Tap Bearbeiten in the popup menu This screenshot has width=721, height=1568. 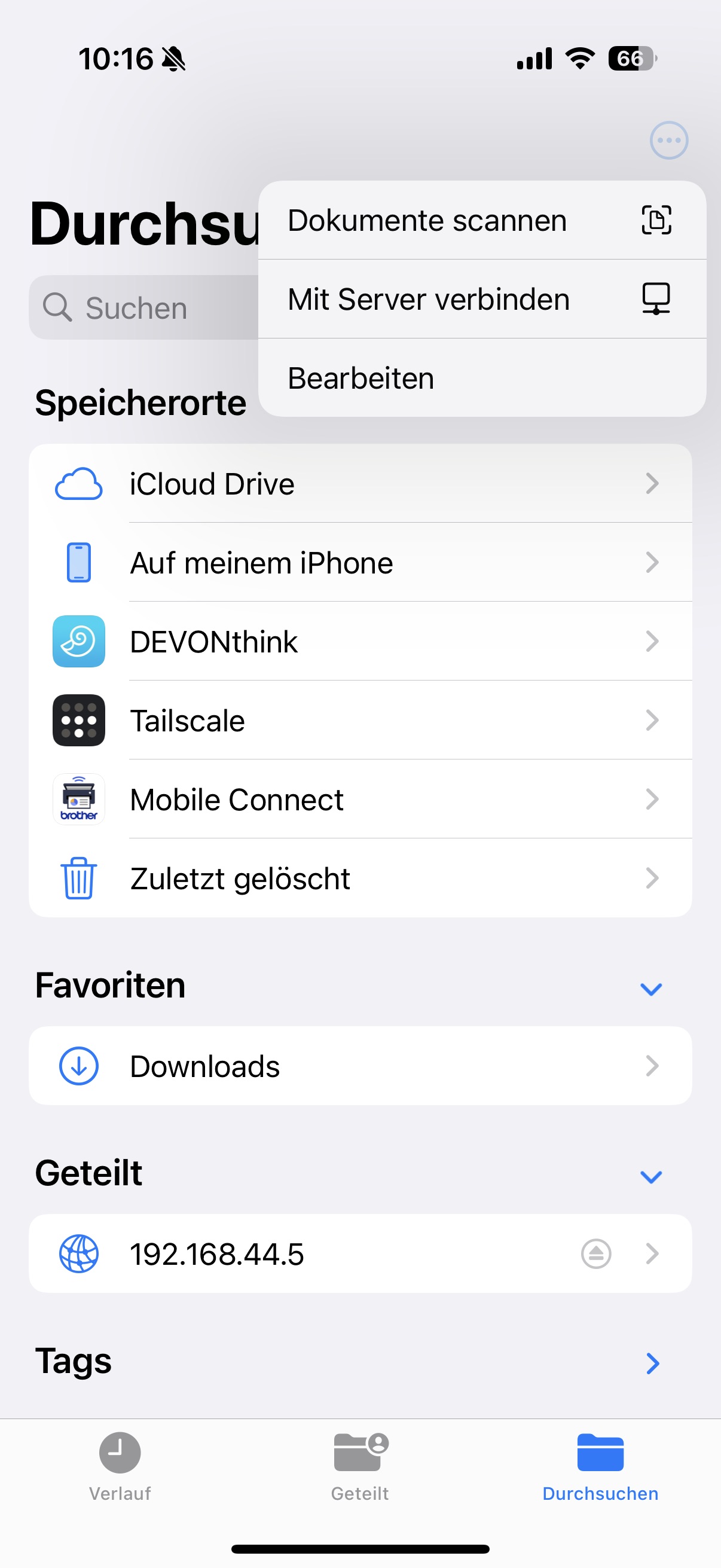[x=482, y=378]
